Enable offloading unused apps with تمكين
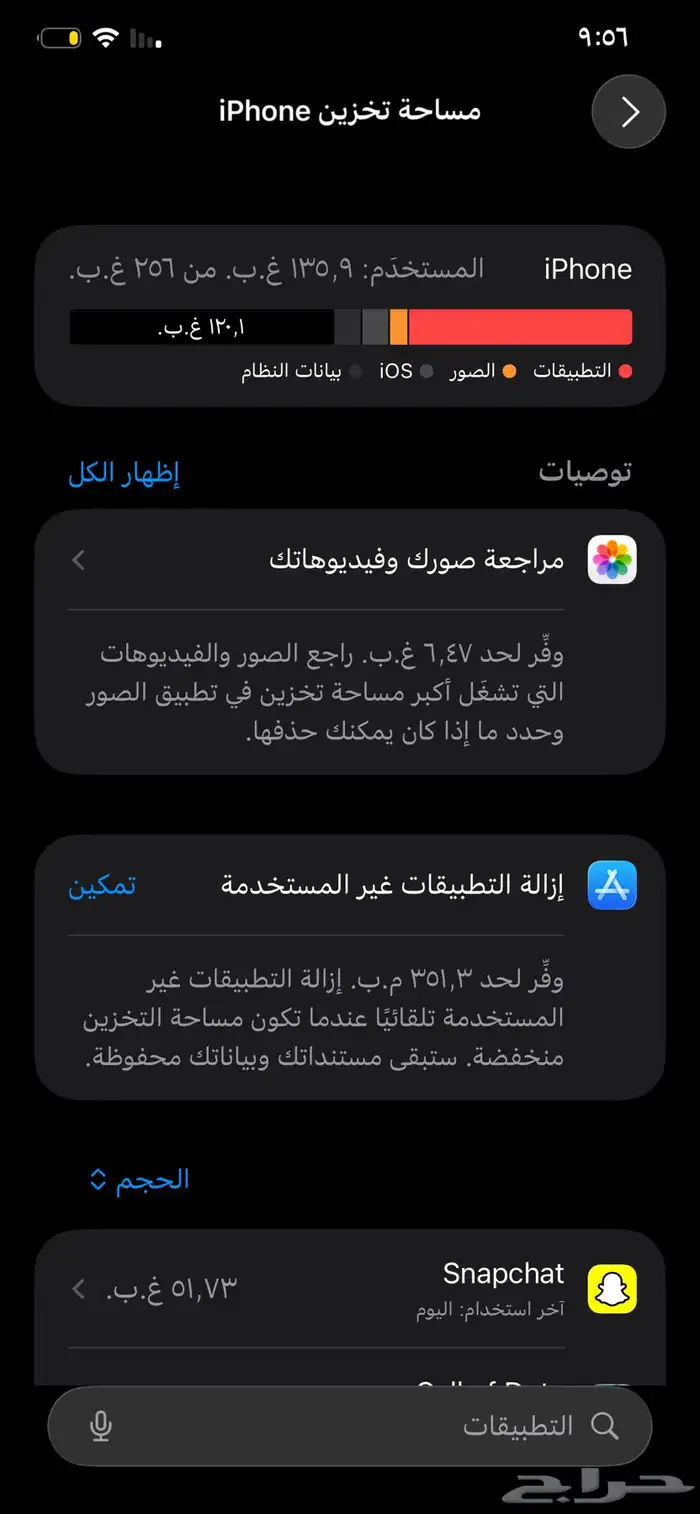This screenshot has height=1514, width=700. (103, 886)
